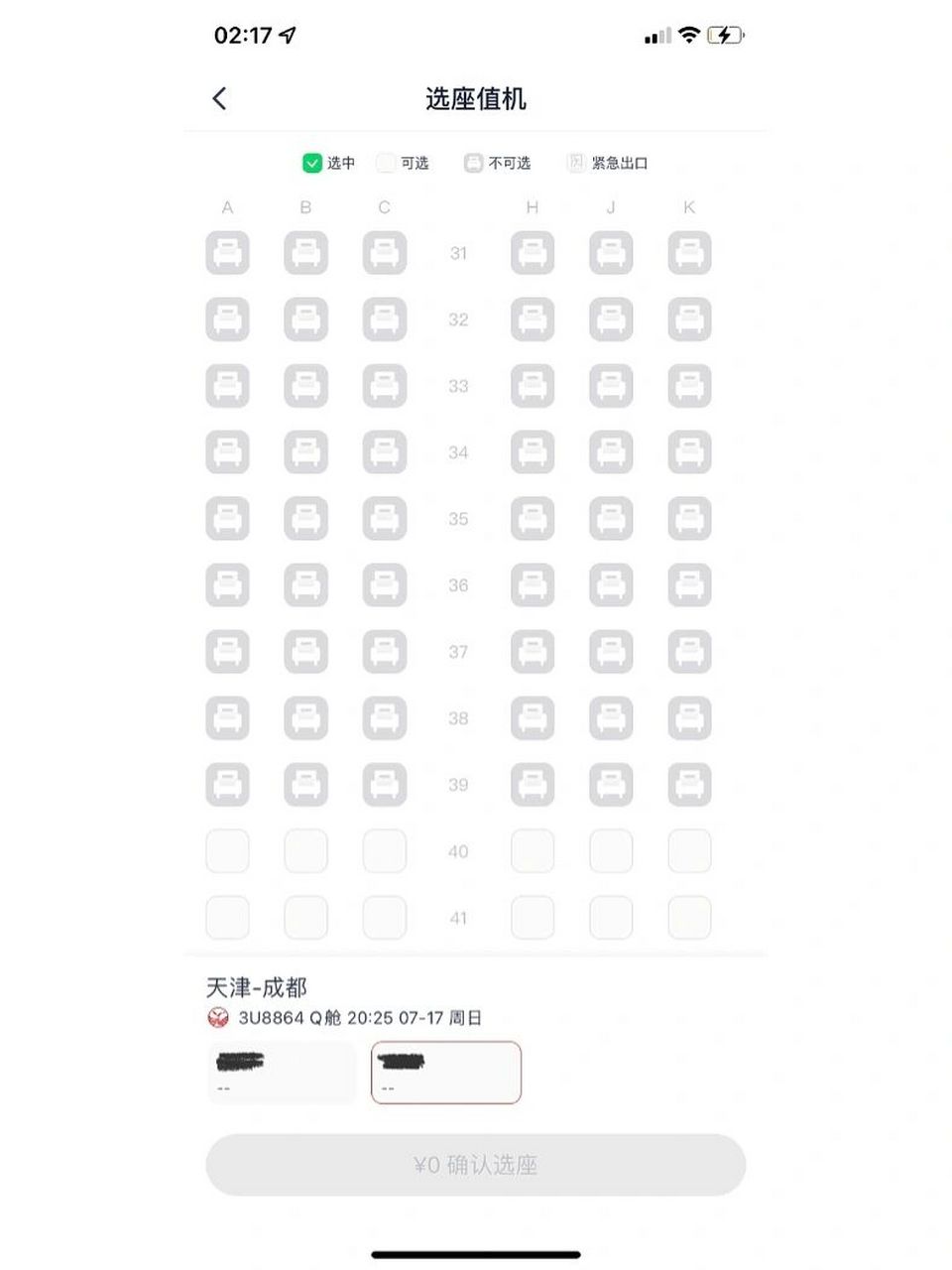952x1270 pixels.
Task: Go back from seat selection page
Action: pyautogui.click(x=219, y=98)
